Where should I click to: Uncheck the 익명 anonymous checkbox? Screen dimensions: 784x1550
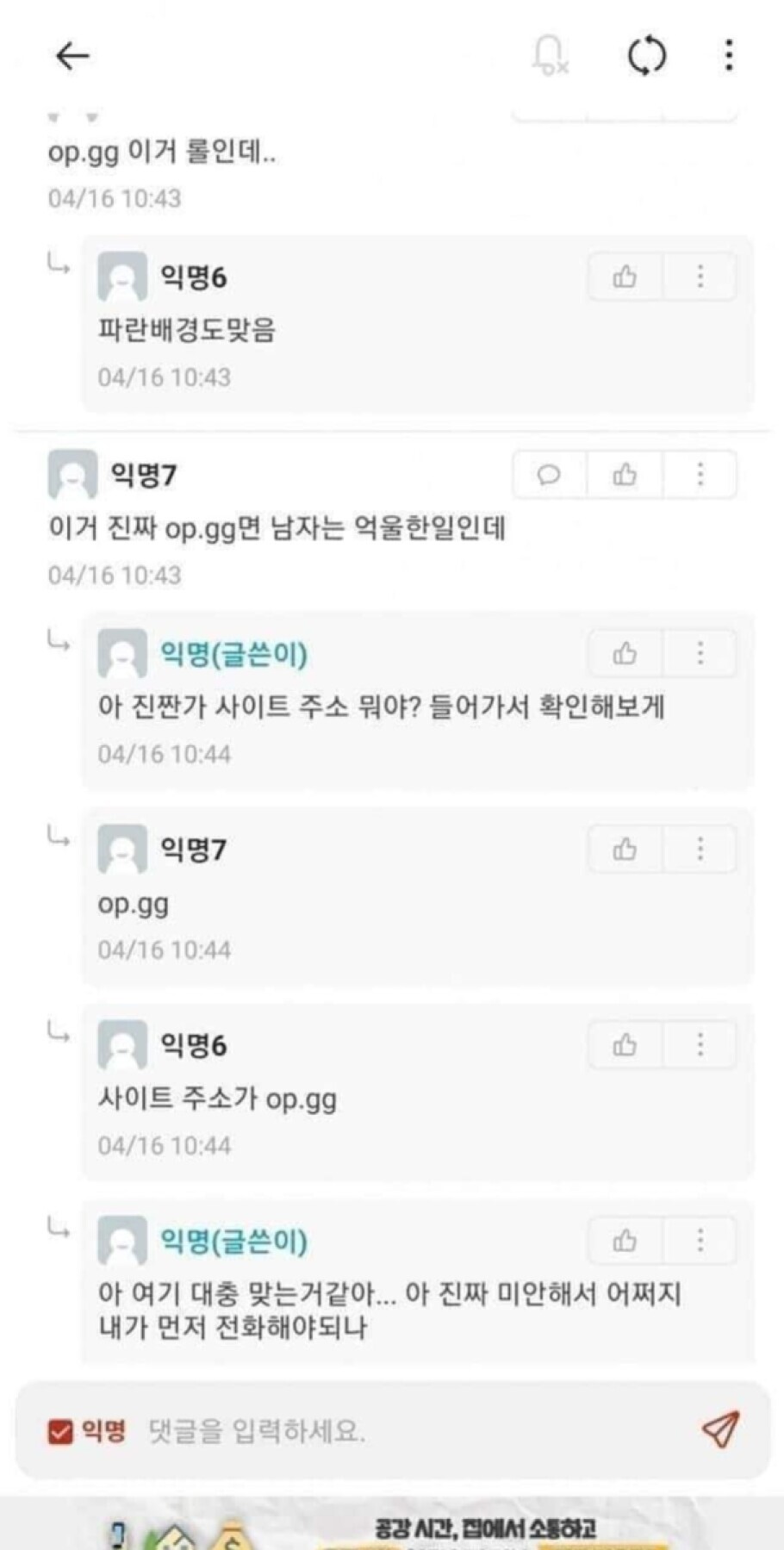tap(60, 1431)
